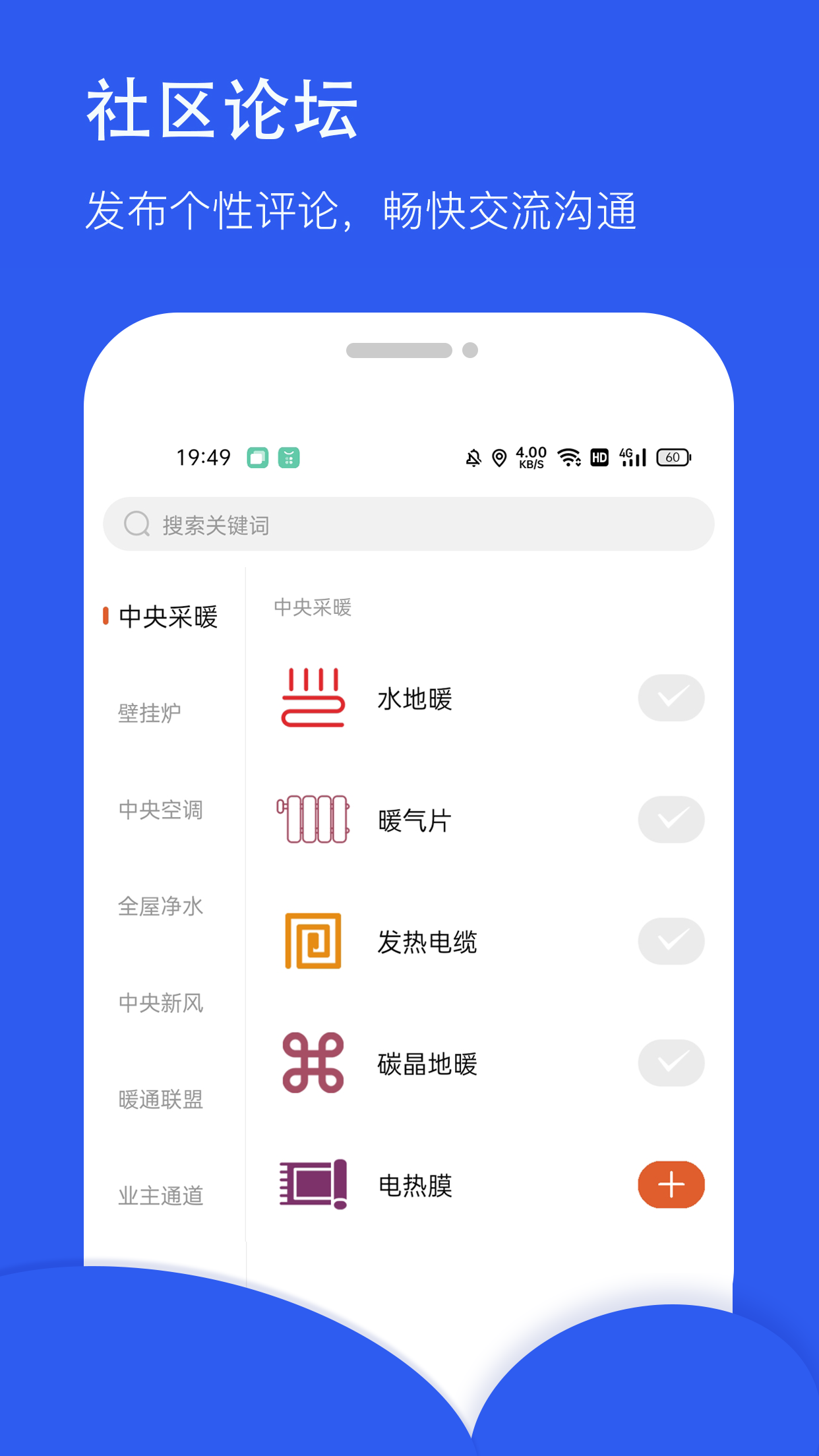Toggle selection for 暖气片
The height and width of the screenshot is (1456, 819).
point(671,820)
